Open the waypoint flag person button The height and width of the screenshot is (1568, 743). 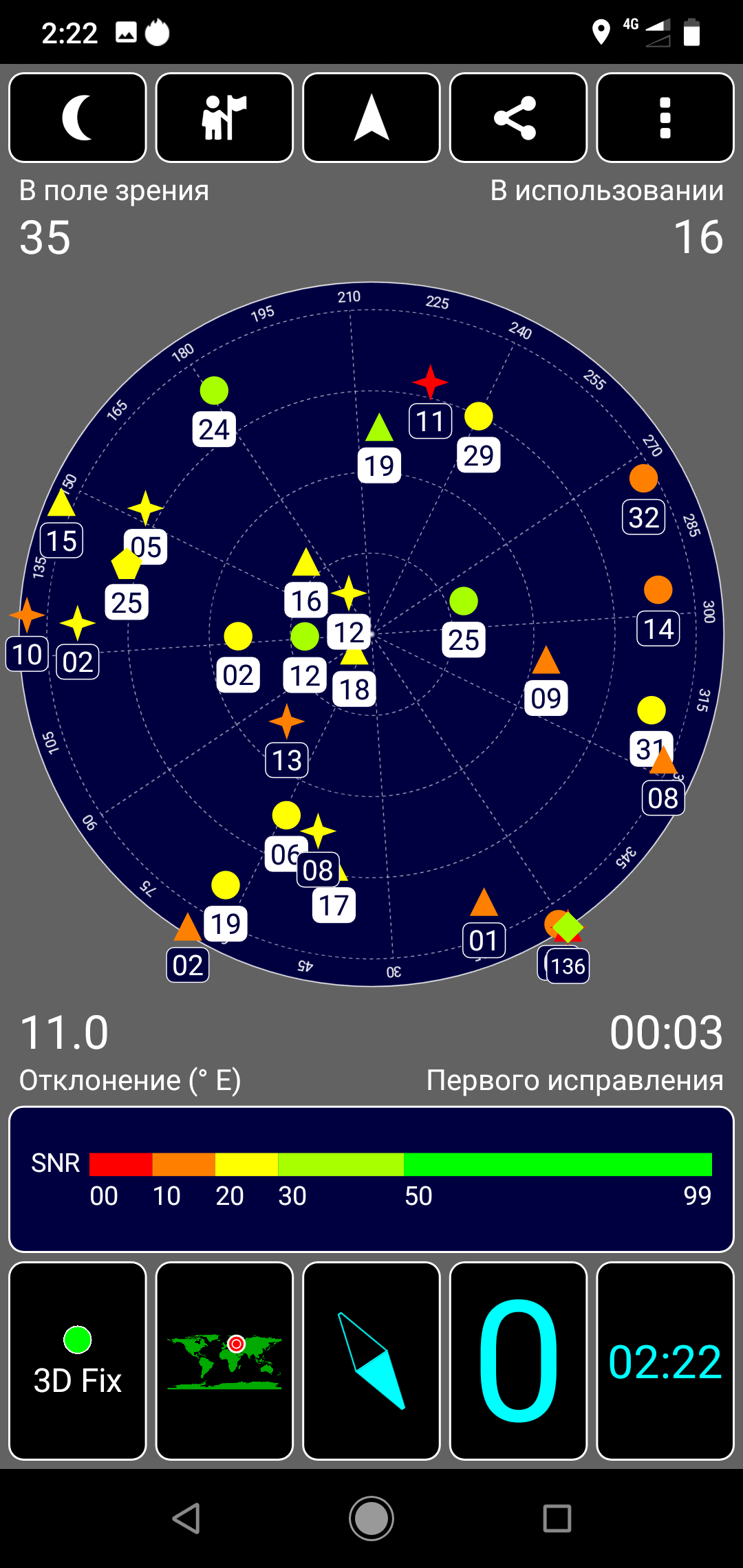pos(224,118)
